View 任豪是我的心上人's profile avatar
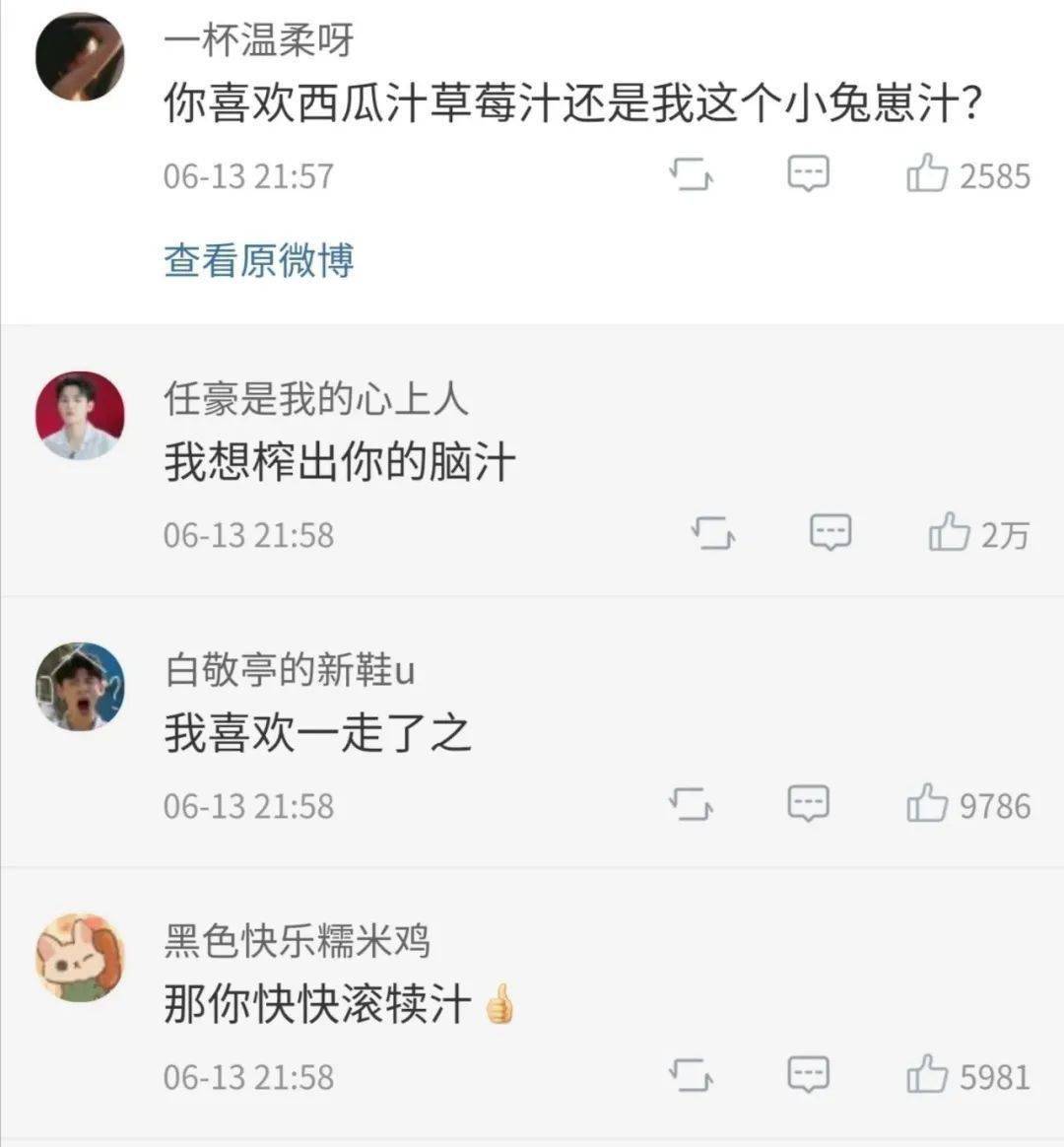 (80, 415)
